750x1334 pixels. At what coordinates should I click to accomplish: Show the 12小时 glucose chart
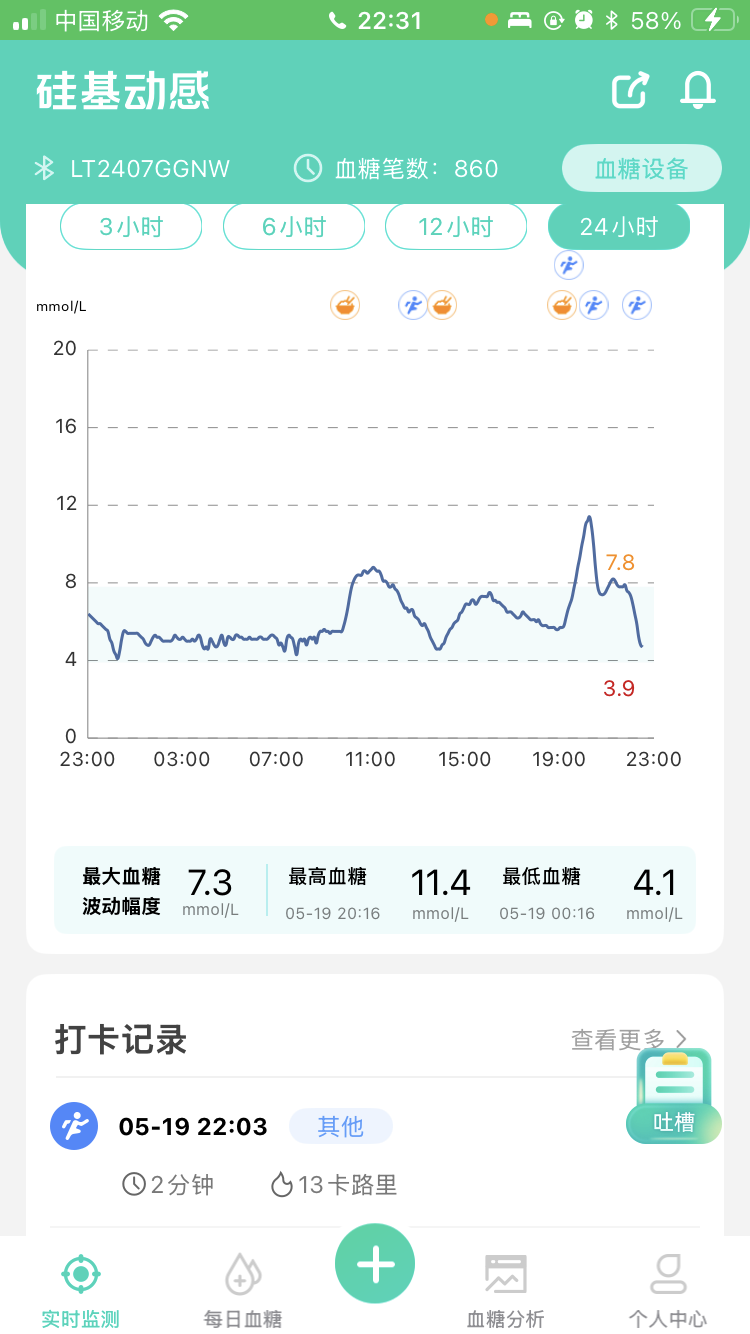[456, 227]
